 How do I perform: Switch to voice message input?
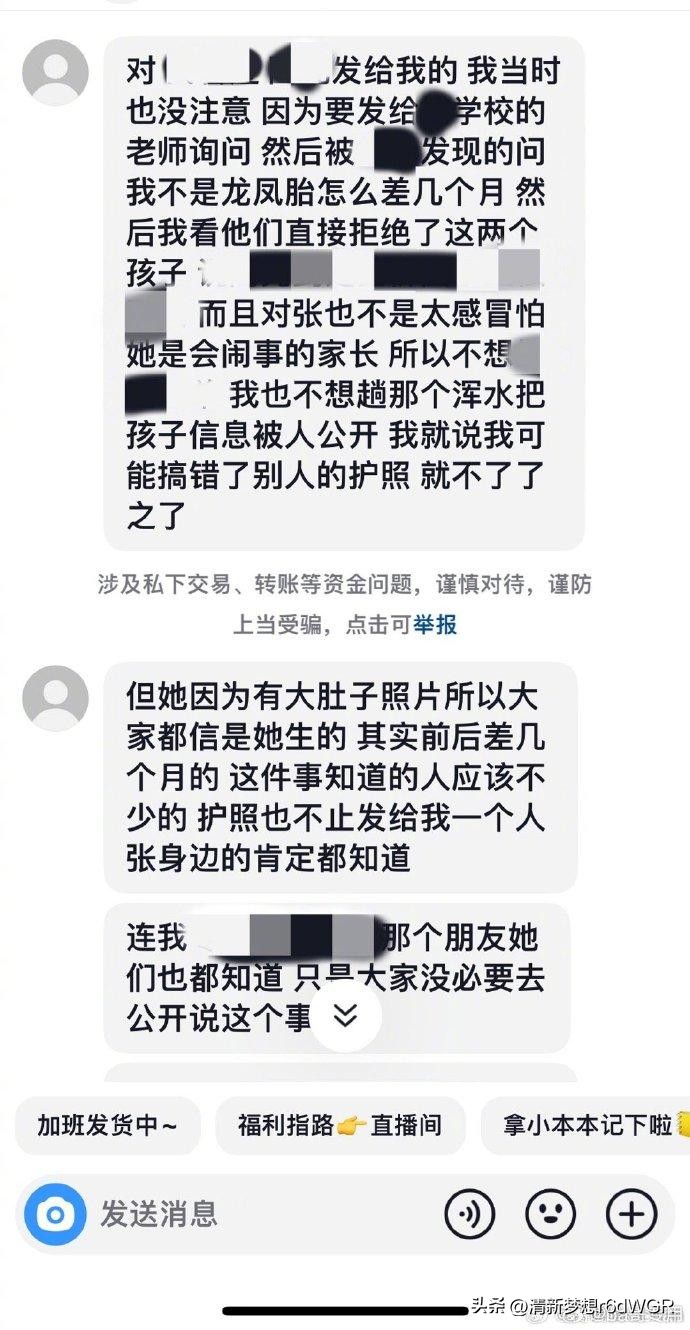[469, 1215]
